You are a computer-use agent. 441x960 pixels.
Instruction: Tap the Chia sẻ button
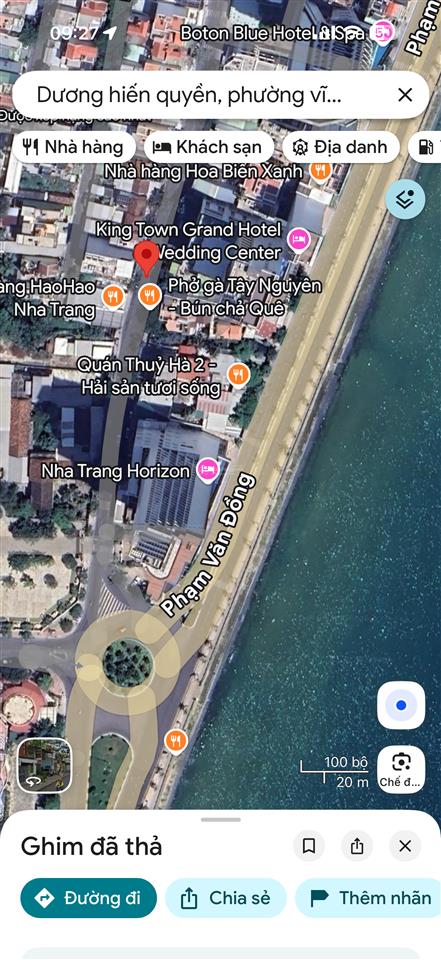(x=226, y=898)
